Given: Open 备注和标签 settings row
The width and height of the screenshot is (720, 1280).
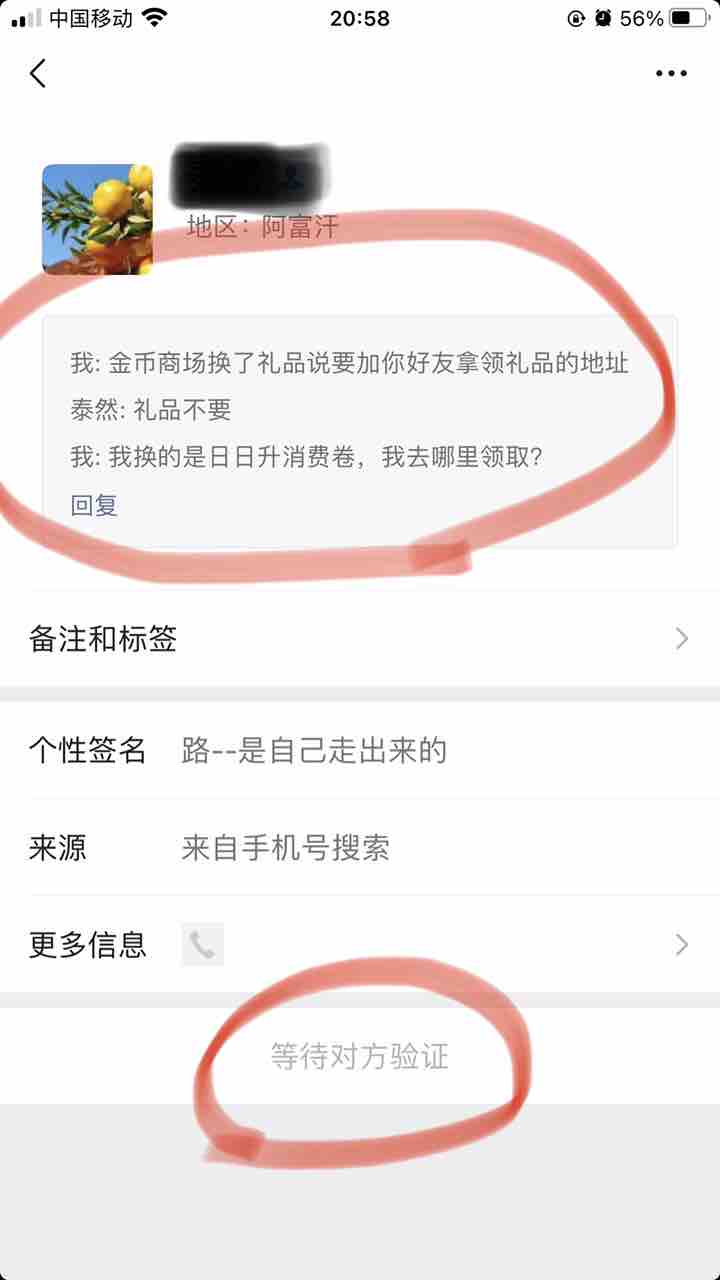Looking at the screenshot, I should (360, 638).
